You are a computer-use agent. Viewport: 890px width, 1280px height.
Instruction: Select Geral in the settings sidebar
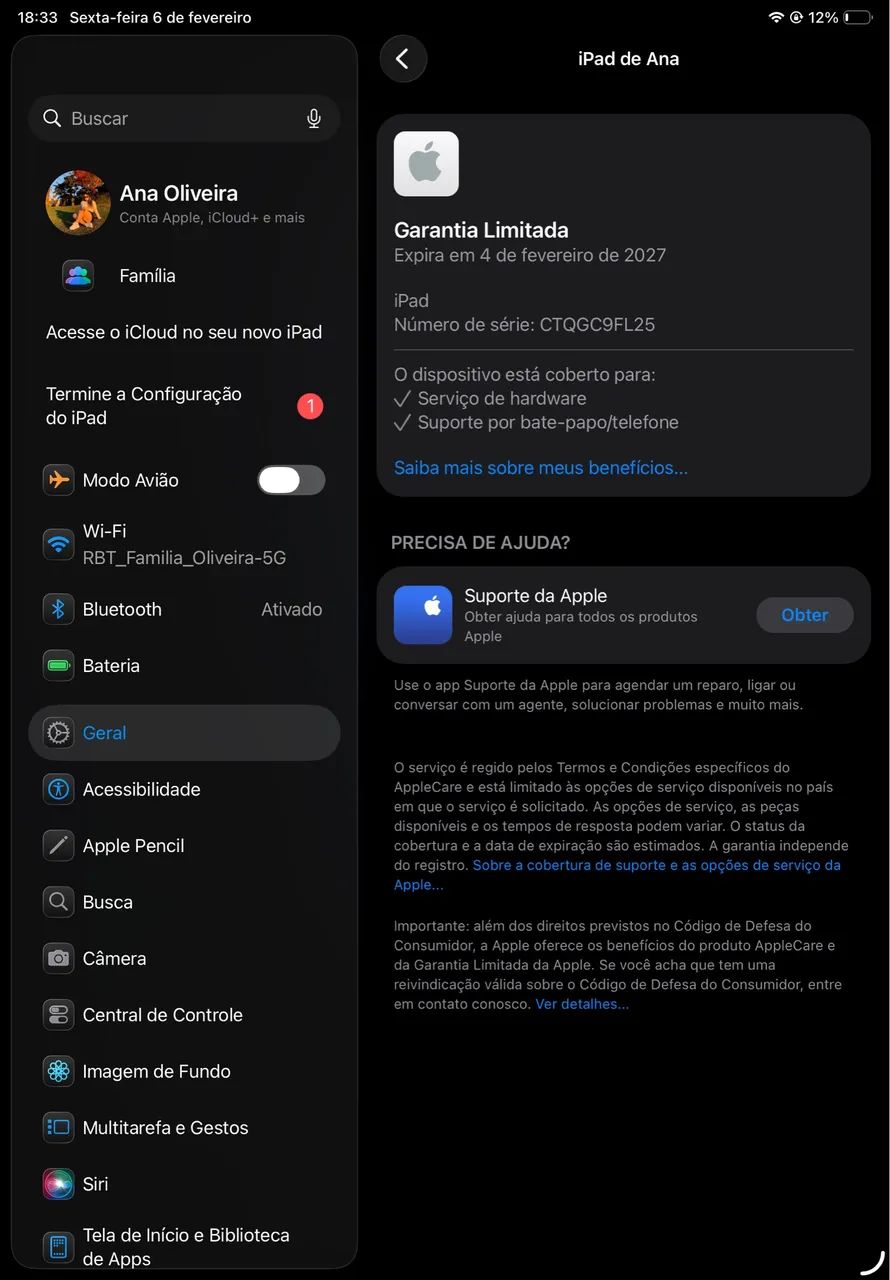105,732
